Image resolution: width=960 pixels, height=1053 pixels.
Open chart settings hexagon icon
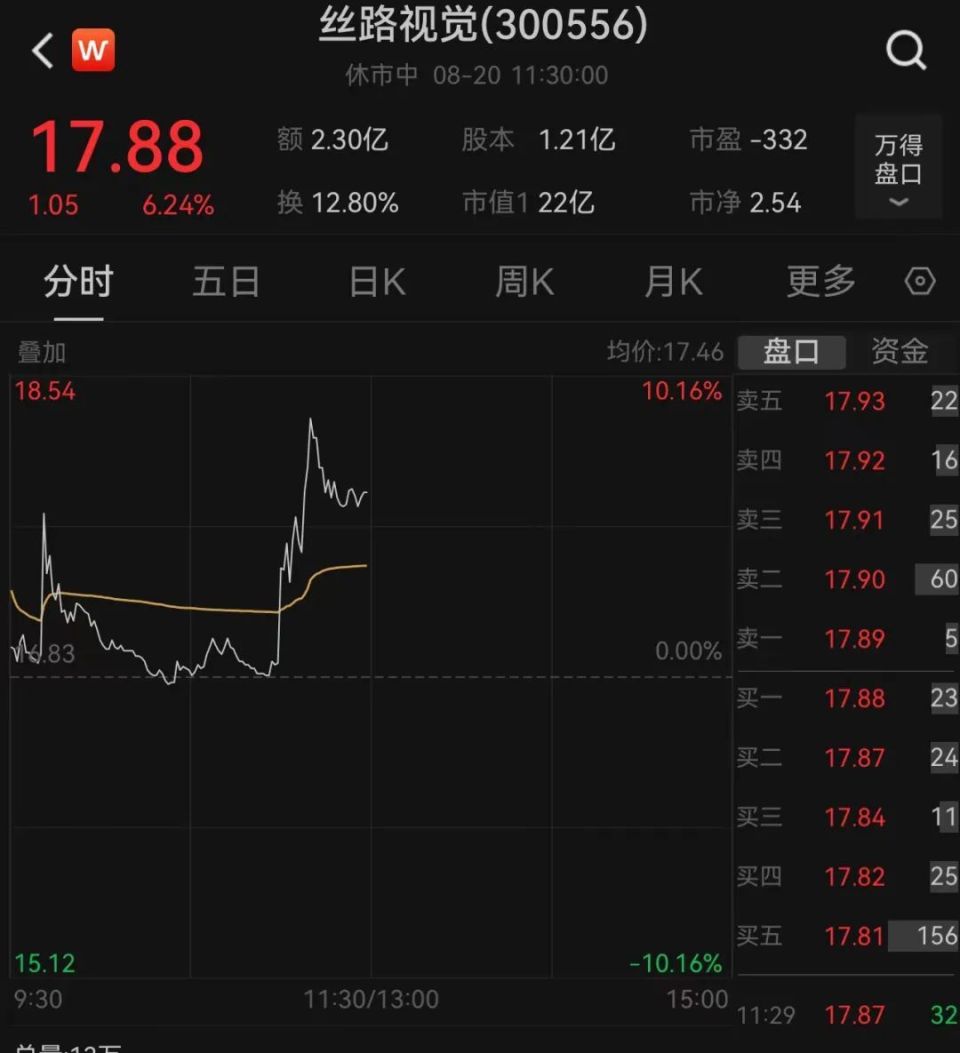920,283
